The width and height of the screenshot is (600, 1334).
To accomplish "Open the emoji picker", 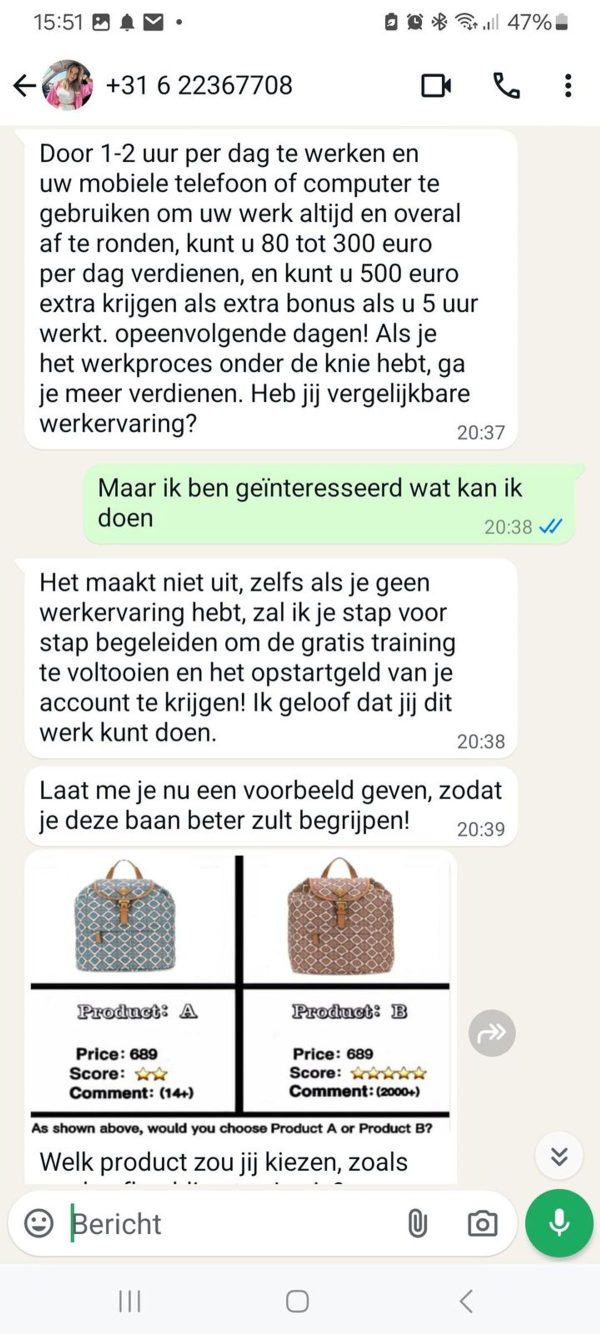I will pos(39,1223).
